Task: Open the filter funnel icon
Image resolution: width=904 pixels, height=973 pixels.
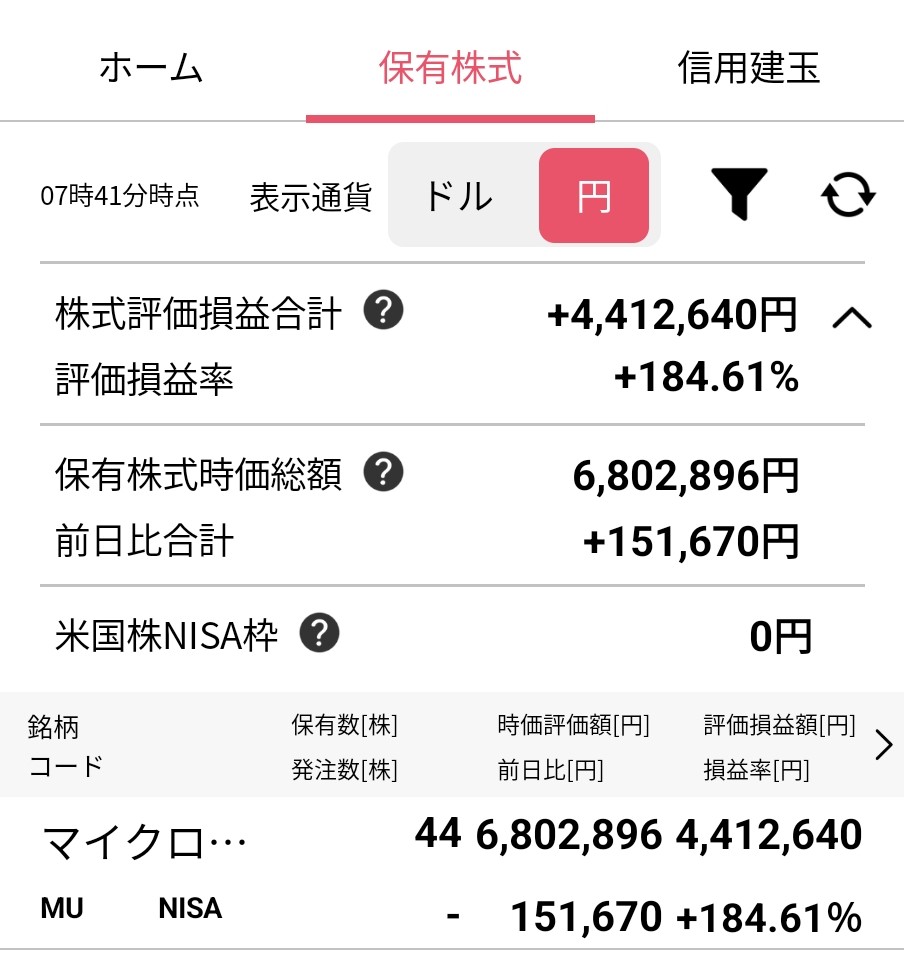Action: tap(739, 194)
